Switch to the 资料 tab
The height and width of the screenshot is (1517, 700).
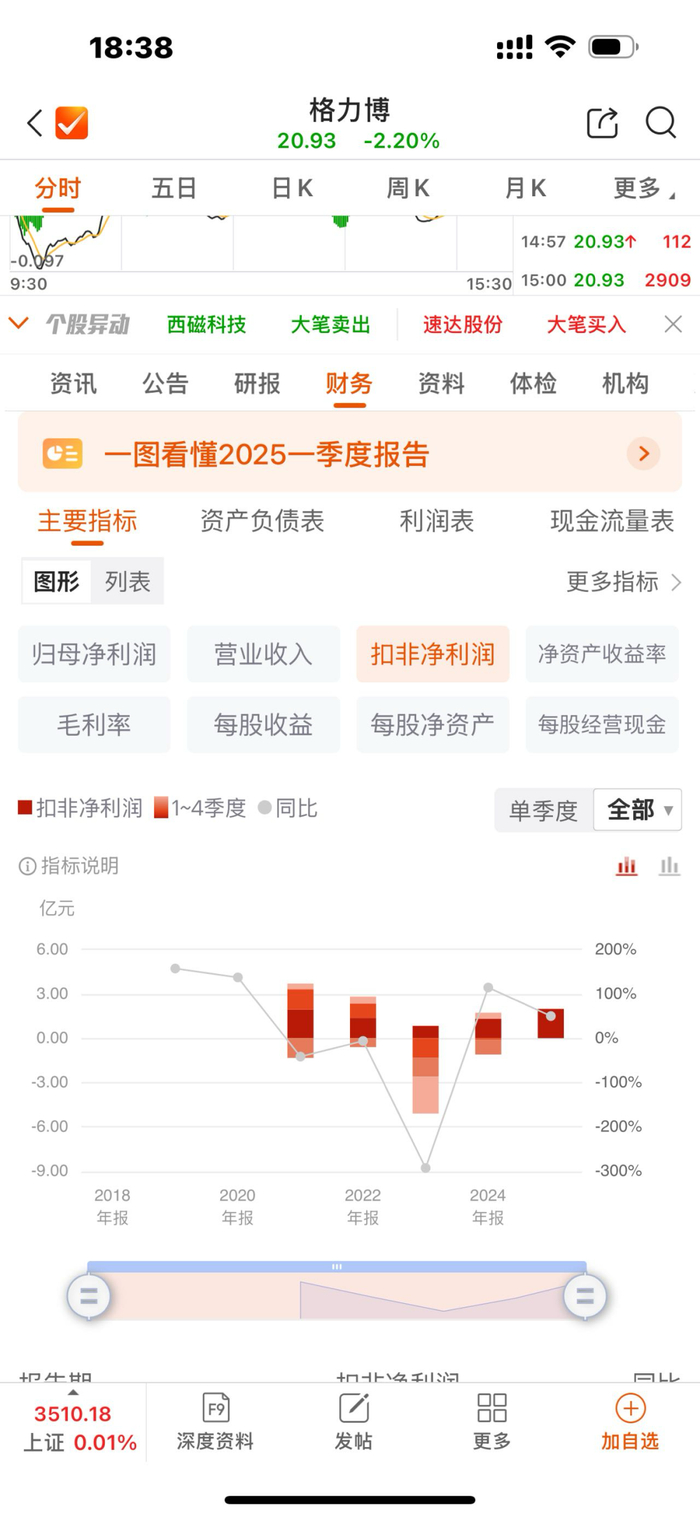[x=441, y=383]
